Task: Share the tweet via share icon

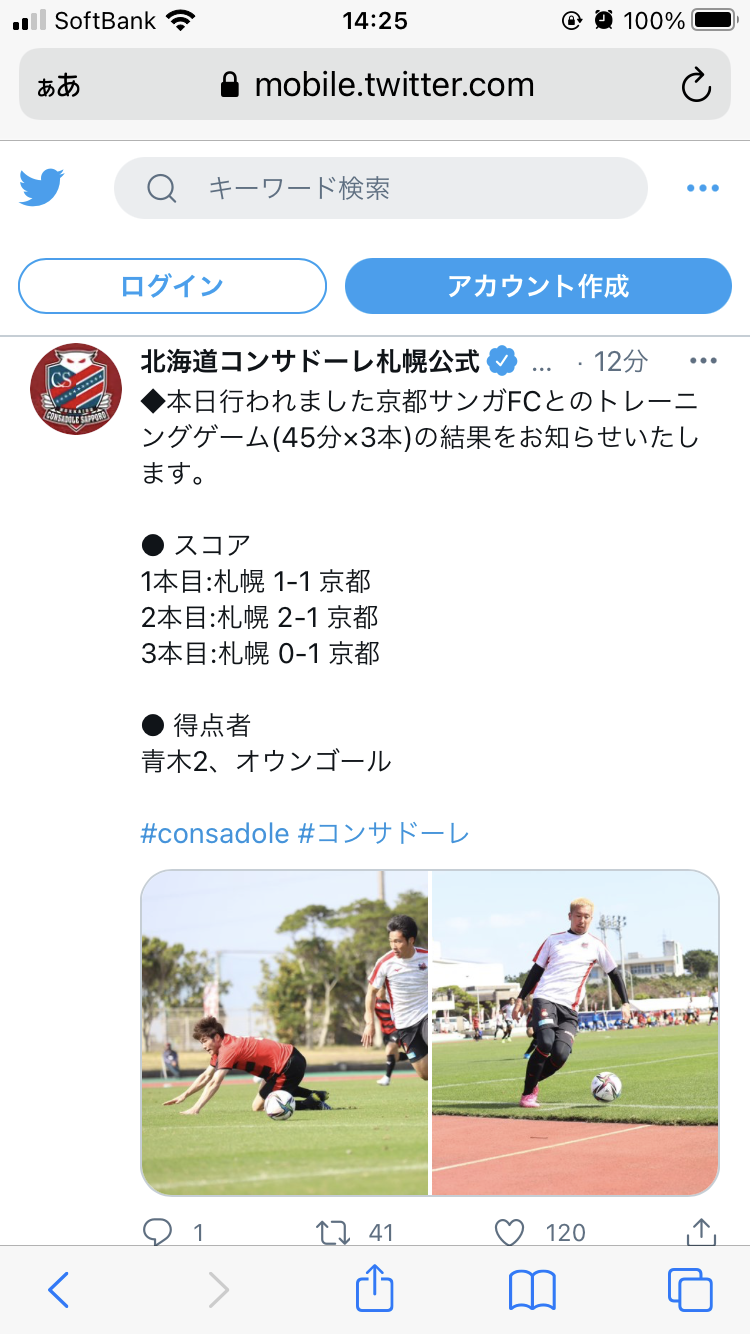Action: point(702,1231)
